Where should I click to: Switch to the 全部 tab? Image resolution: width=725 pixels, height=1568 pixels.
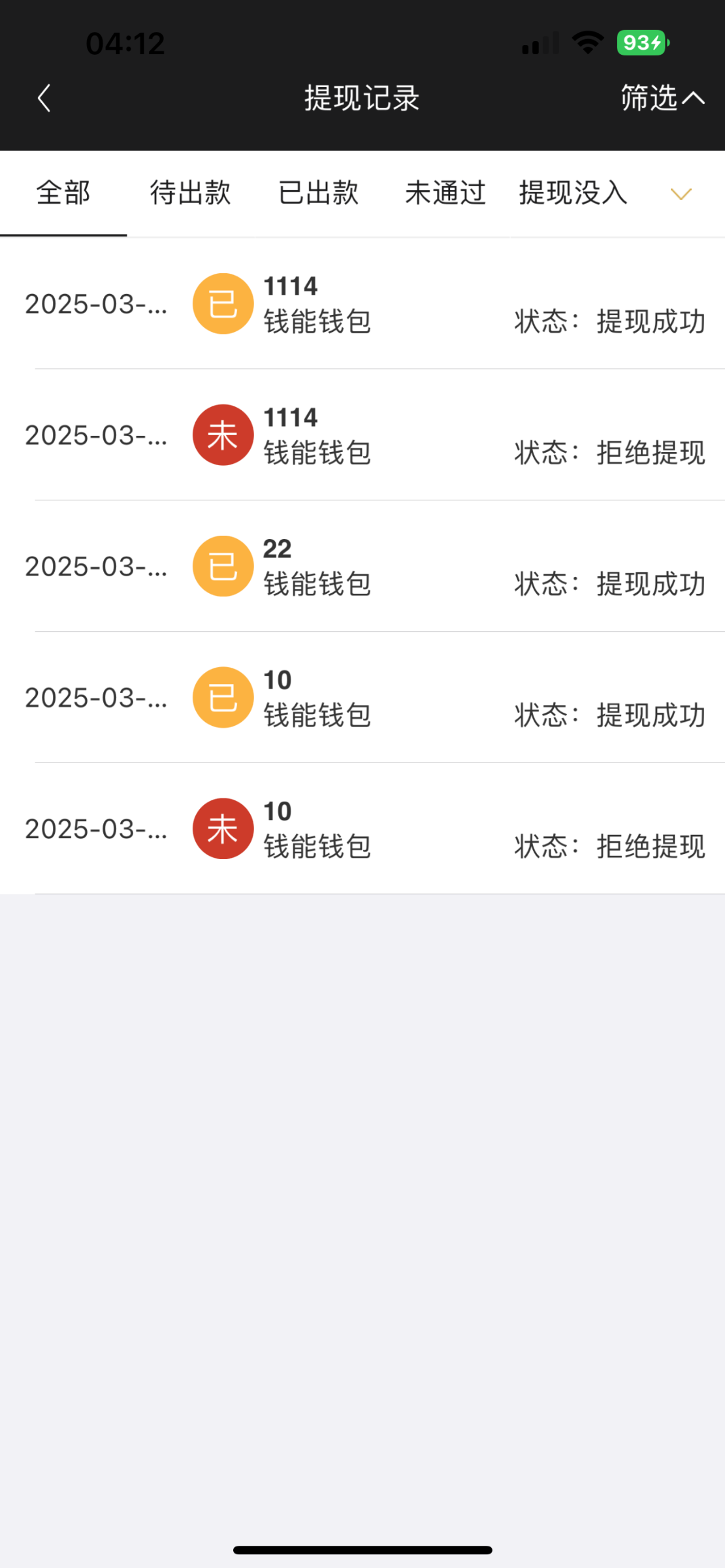click(63, 193)
